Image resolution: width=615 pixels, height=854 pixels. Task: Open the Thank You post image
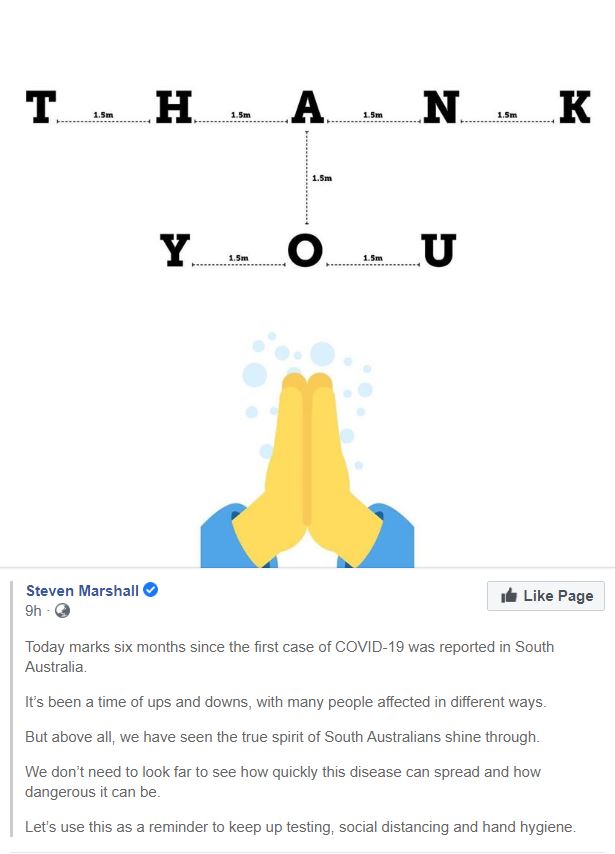point(307,300)
